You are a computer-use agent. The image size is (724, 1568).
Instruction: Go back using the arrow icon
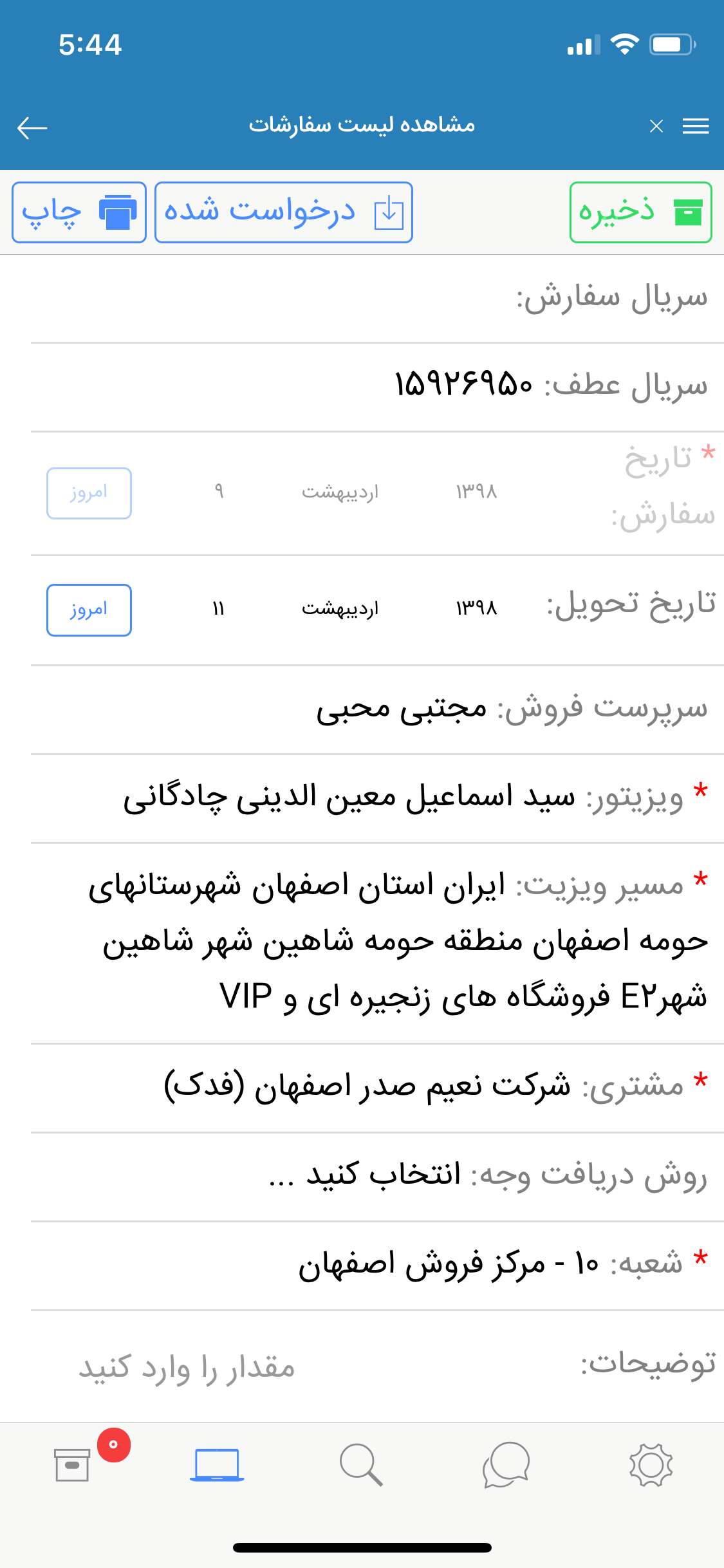click(32, 127)
